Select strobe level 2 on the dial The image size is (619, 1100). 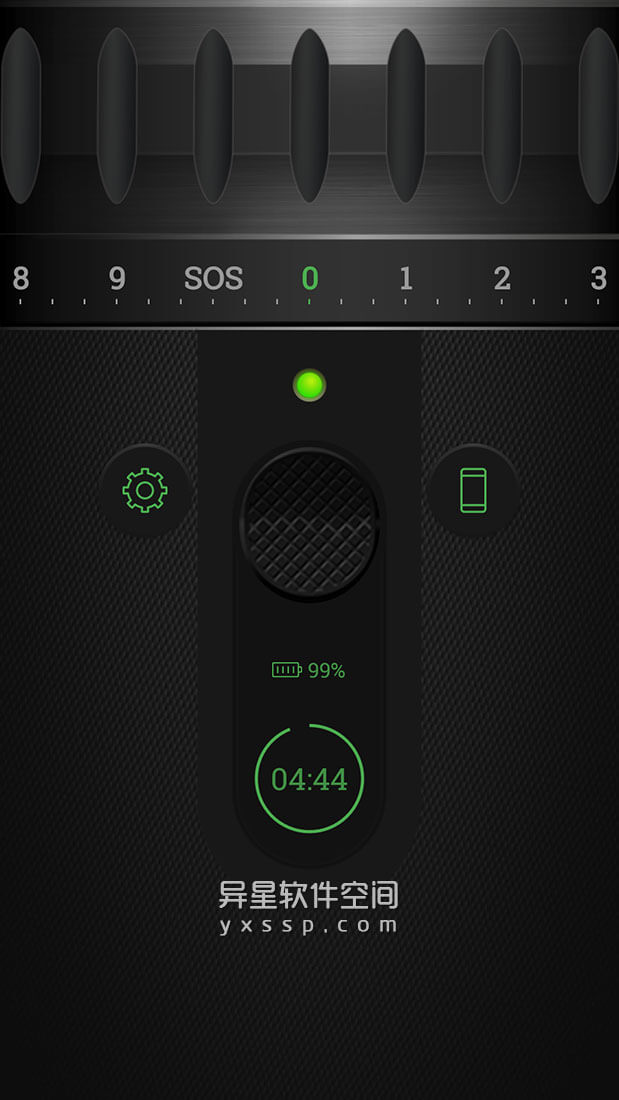point(502,279)
